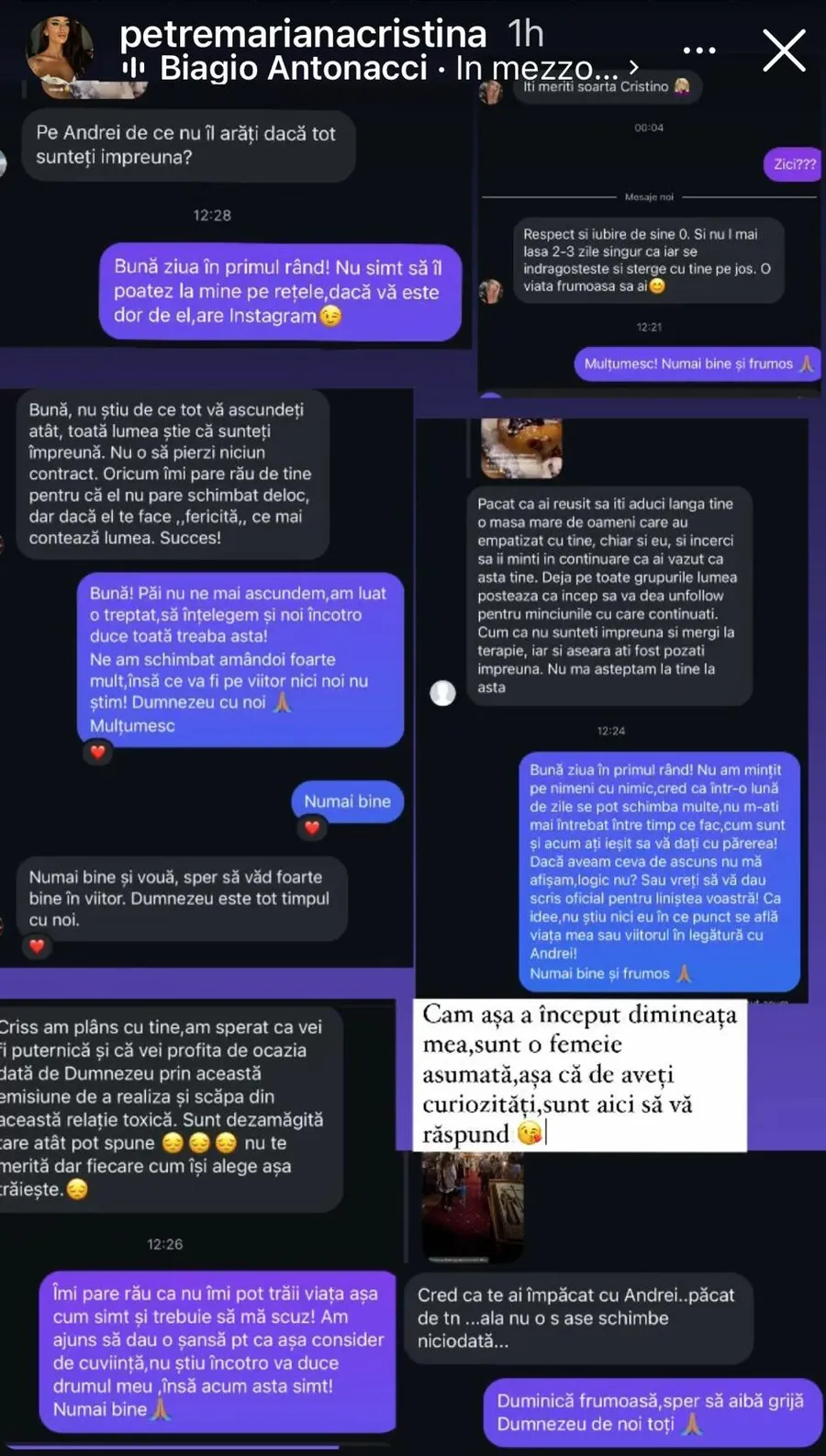Tap the woman emoji in Iti meriti soarta Cristino
Image resolution: width=826 pixels, height=1456 pixels.
pos(681,86)
